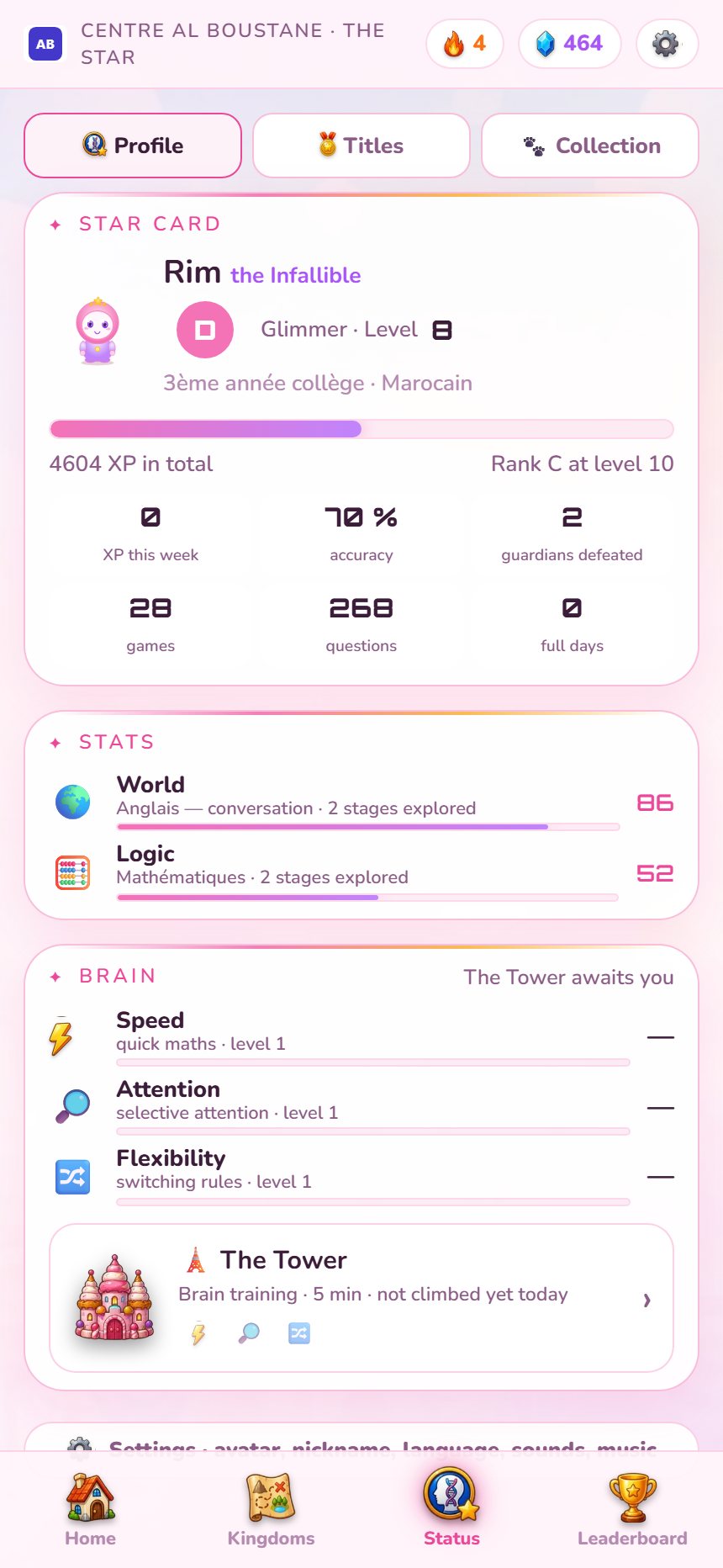Open the settings gear icon
723x1568 pixels.
pyautogui.click(x=667, y=44)
